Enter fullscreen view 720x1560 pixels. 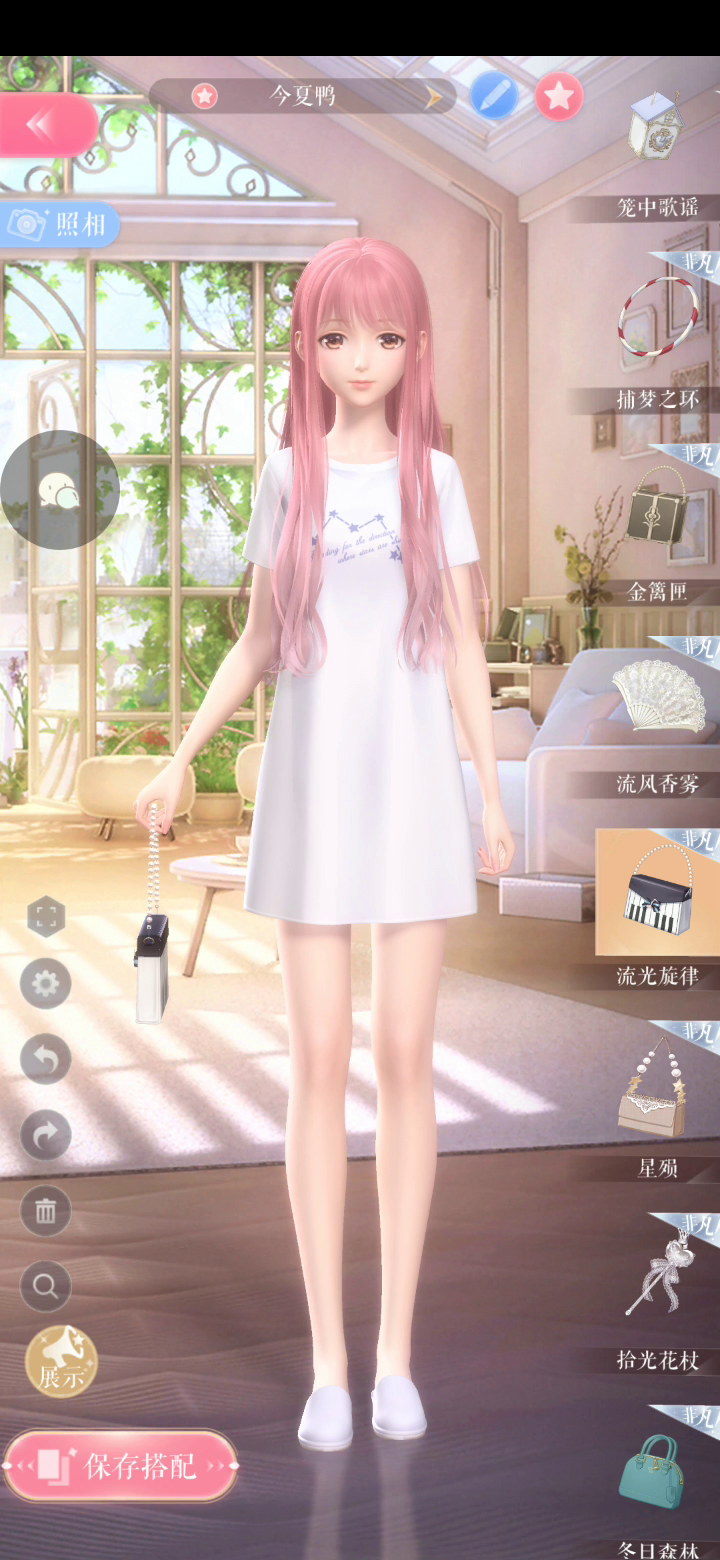[x=46, y=918]
